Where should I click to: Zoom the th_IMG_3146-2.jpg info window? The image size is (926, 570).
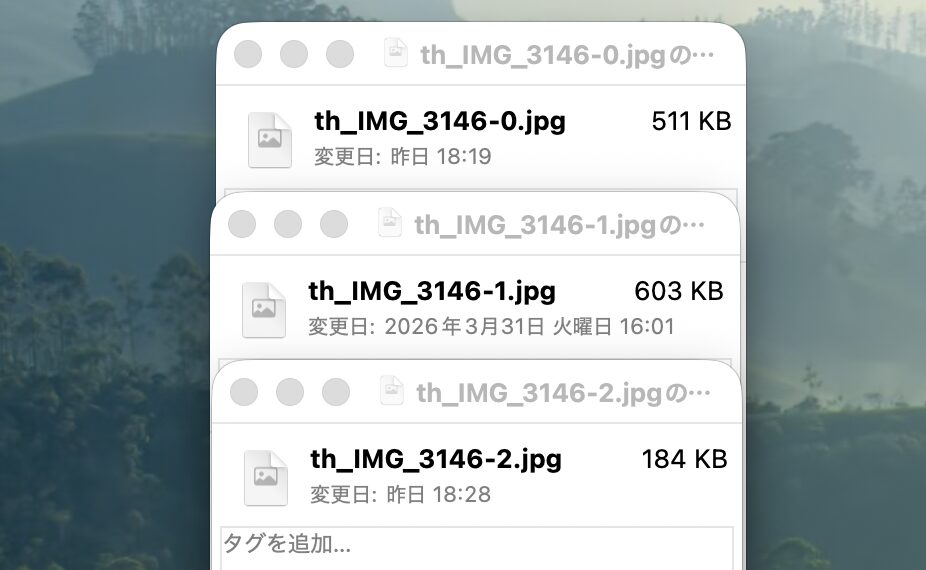tap(336, 392)
